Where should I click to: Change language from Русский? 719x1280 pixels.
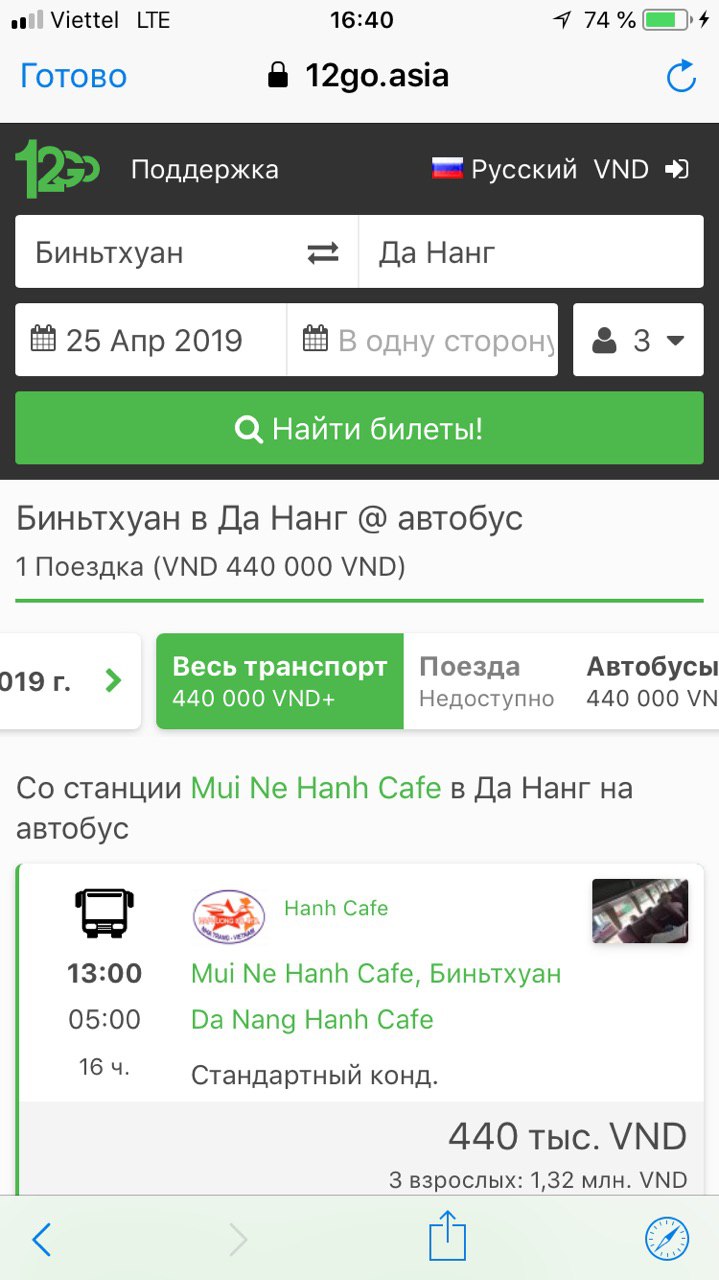click(x=504, y=170)
